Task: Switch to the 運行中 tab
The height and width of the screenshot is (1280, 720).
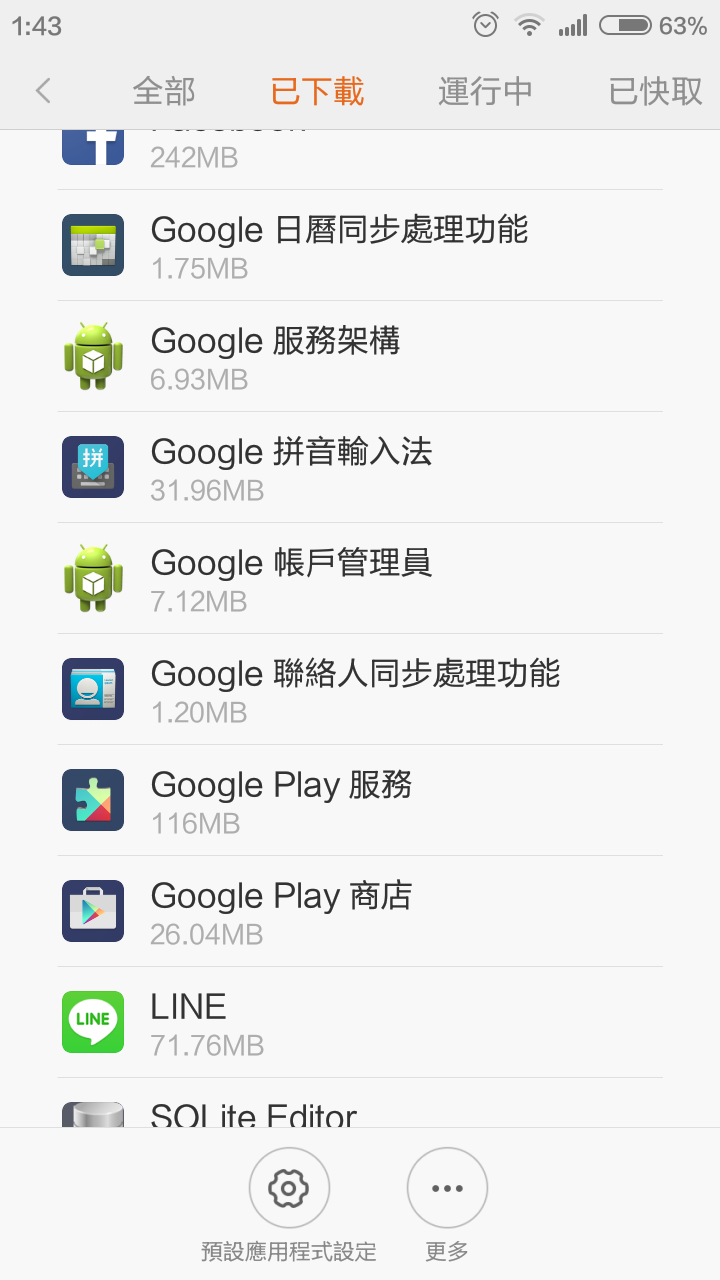Action: click(x=485, y=91)
